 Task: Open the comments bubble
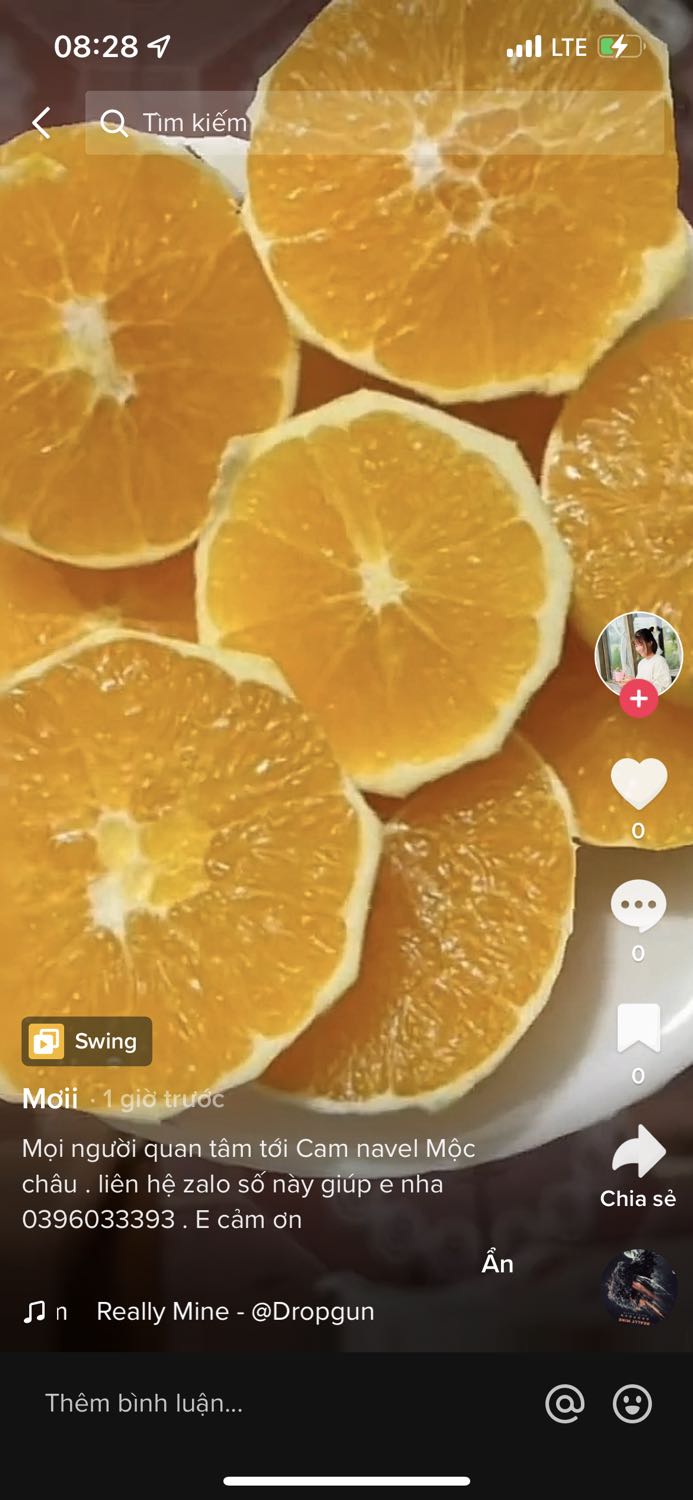[638, 907]
